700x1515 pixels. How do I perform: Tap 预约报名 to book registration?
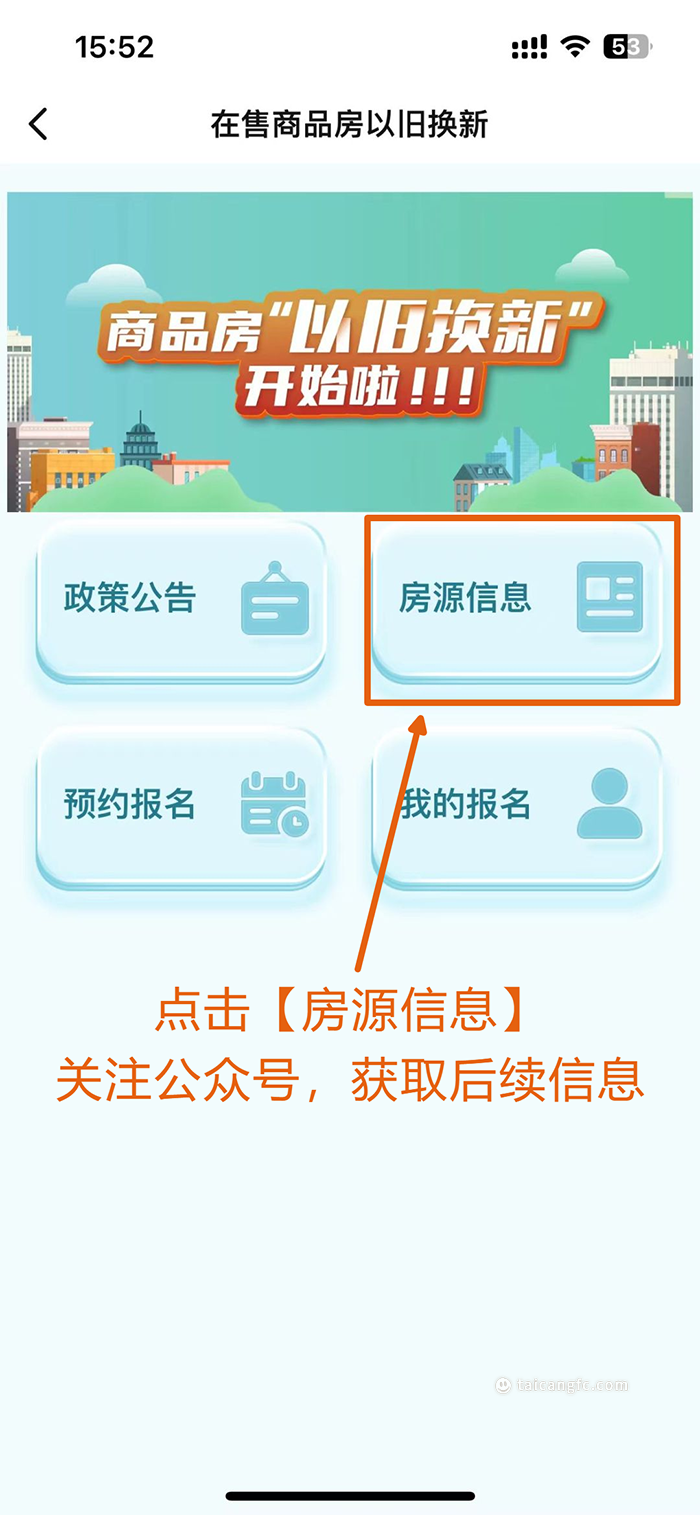181,805
